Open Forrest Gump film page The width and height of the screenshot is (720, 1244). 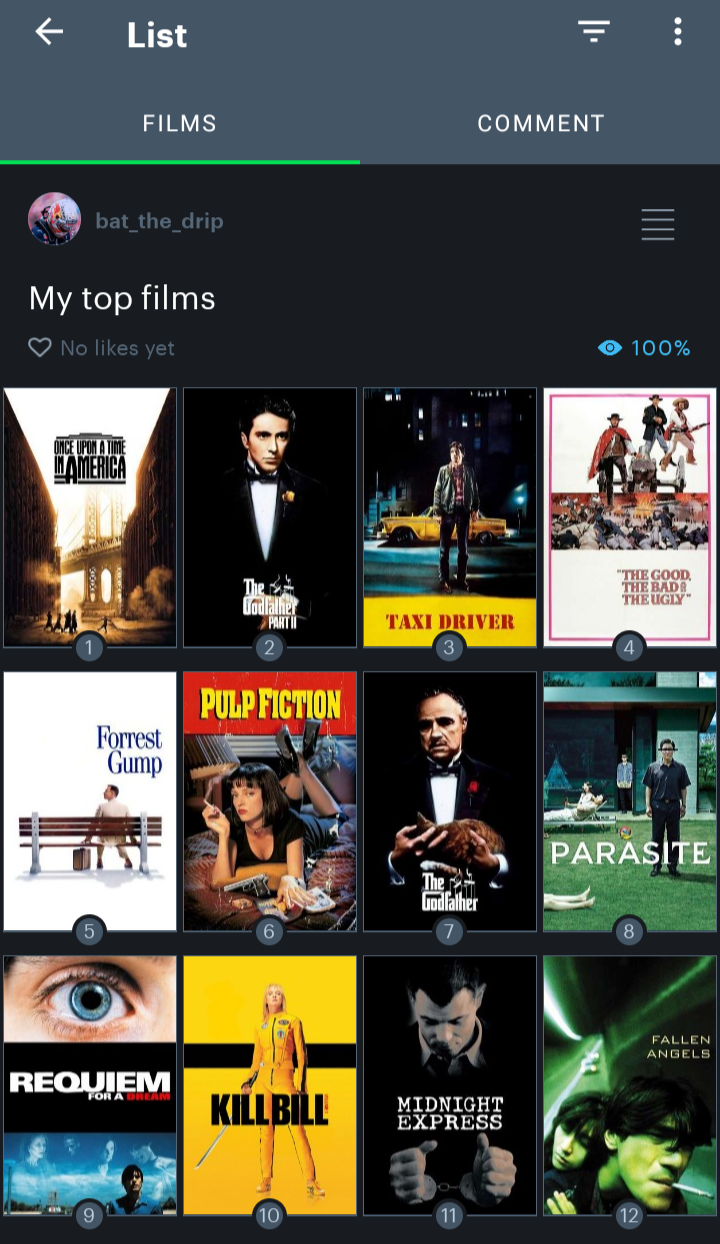pyautogui.click(x=90, y=801)
